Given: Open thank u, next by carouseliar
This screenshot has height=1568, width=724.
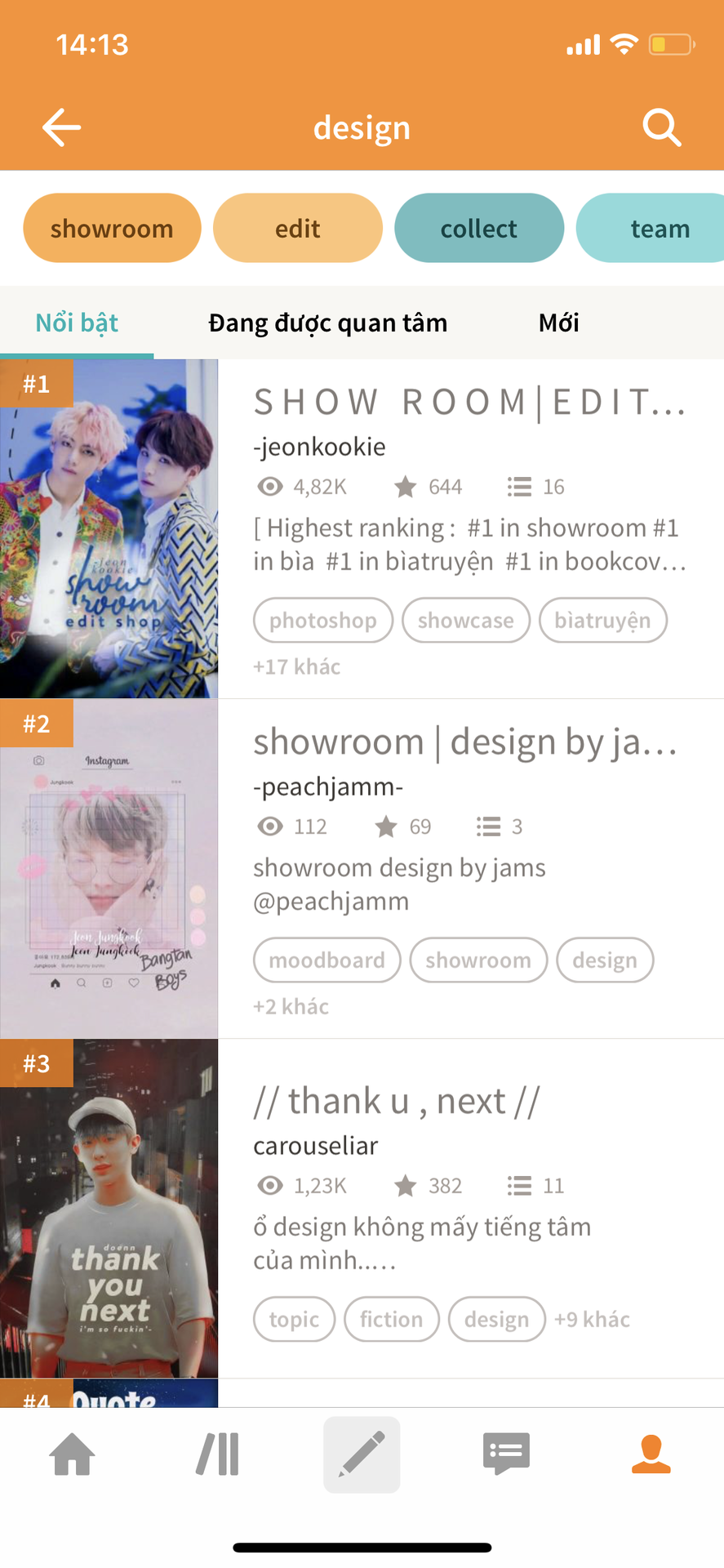Looking at the screenshot, I should pos(396,1102).
